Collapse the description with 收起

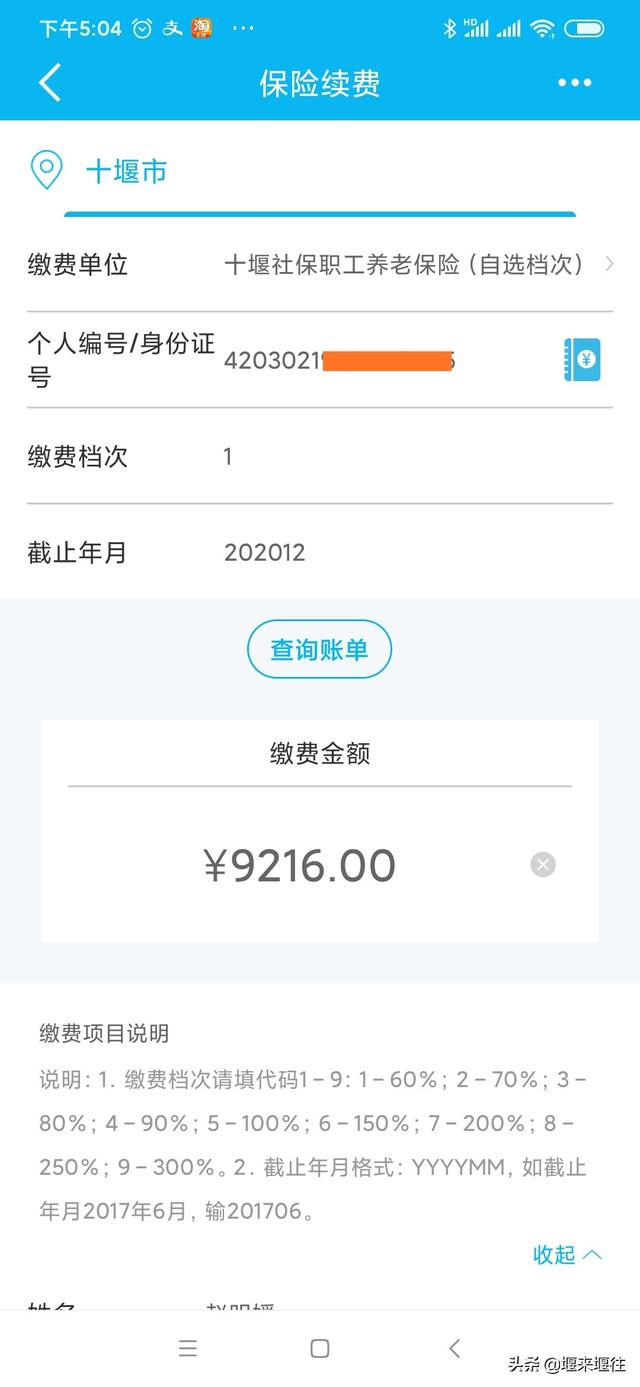coord(566,1255)
